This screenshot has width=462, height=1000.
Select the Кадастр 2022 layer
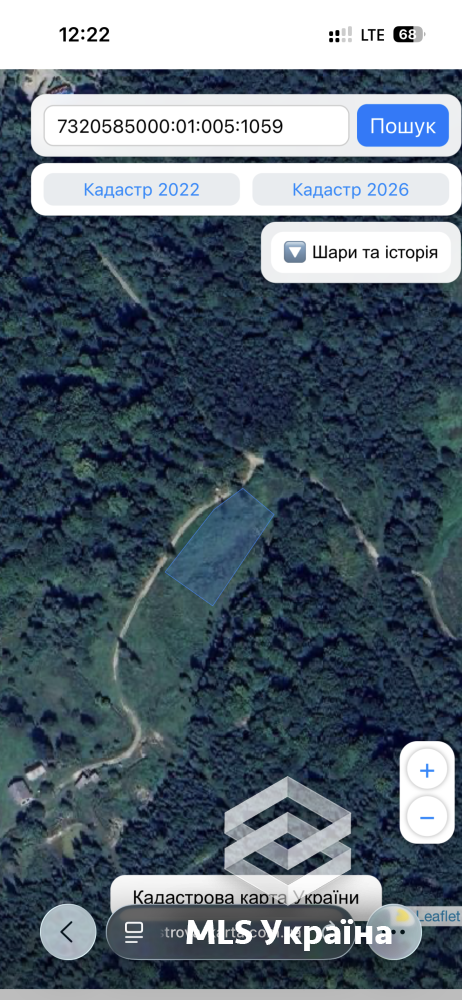[142, 189]
